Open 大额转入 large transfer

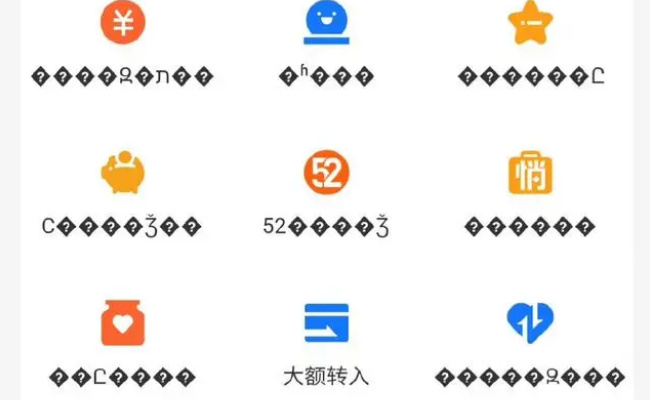click(x=326, y=323)
